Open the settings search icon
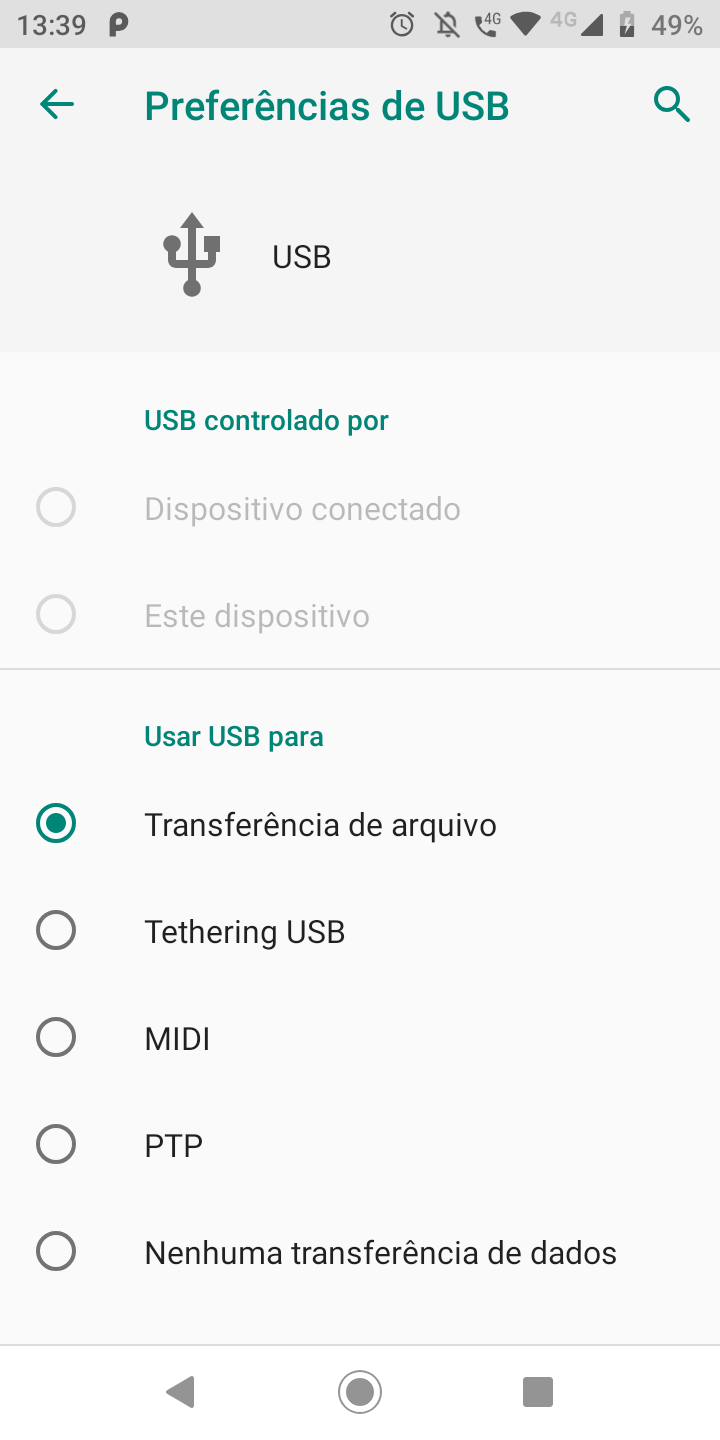The width and height of the screenshot is (720, 1440). pos(671,104)
